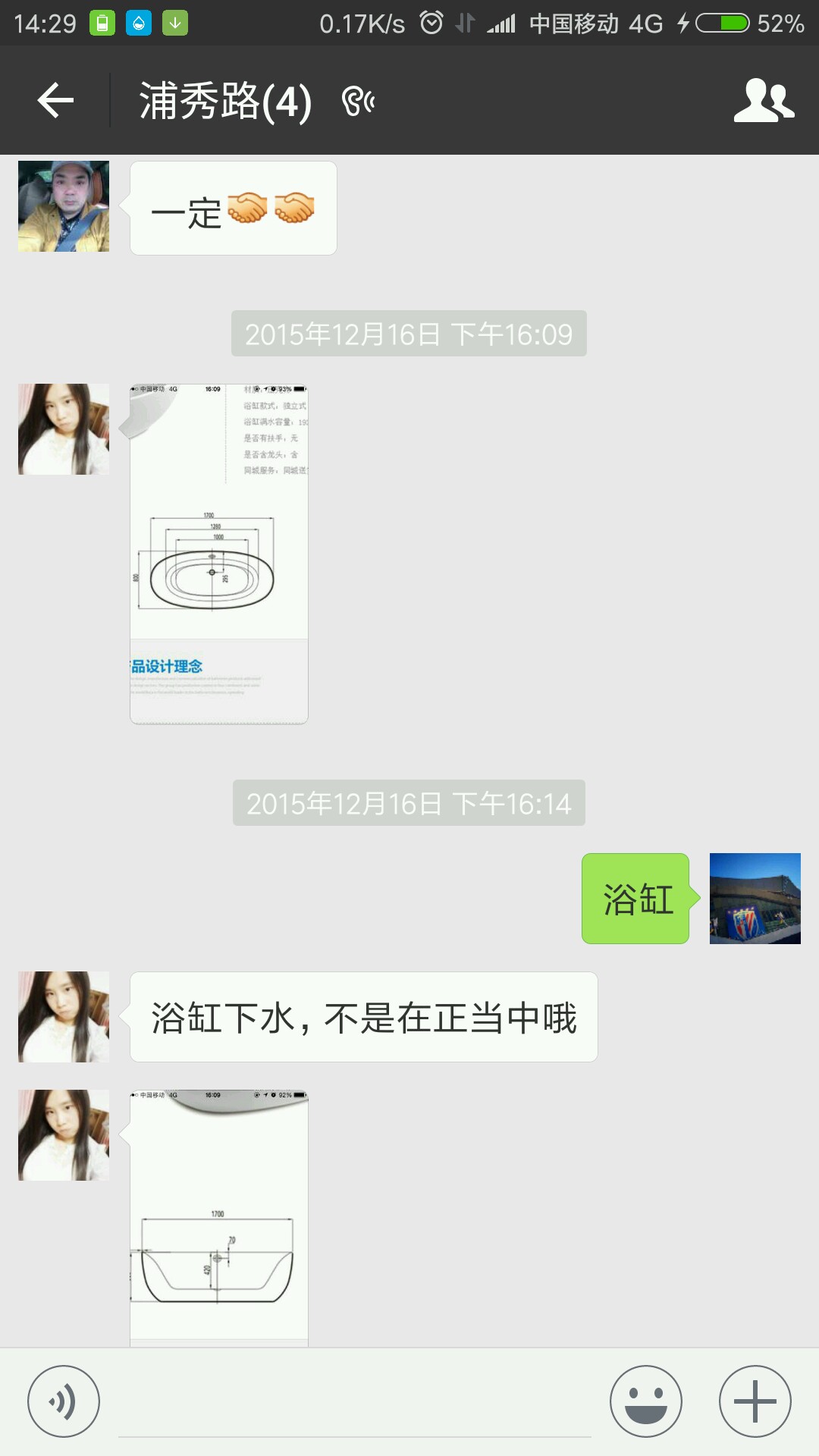Open the emoji picker
819x1456 pixels.
coord(645,1401)
